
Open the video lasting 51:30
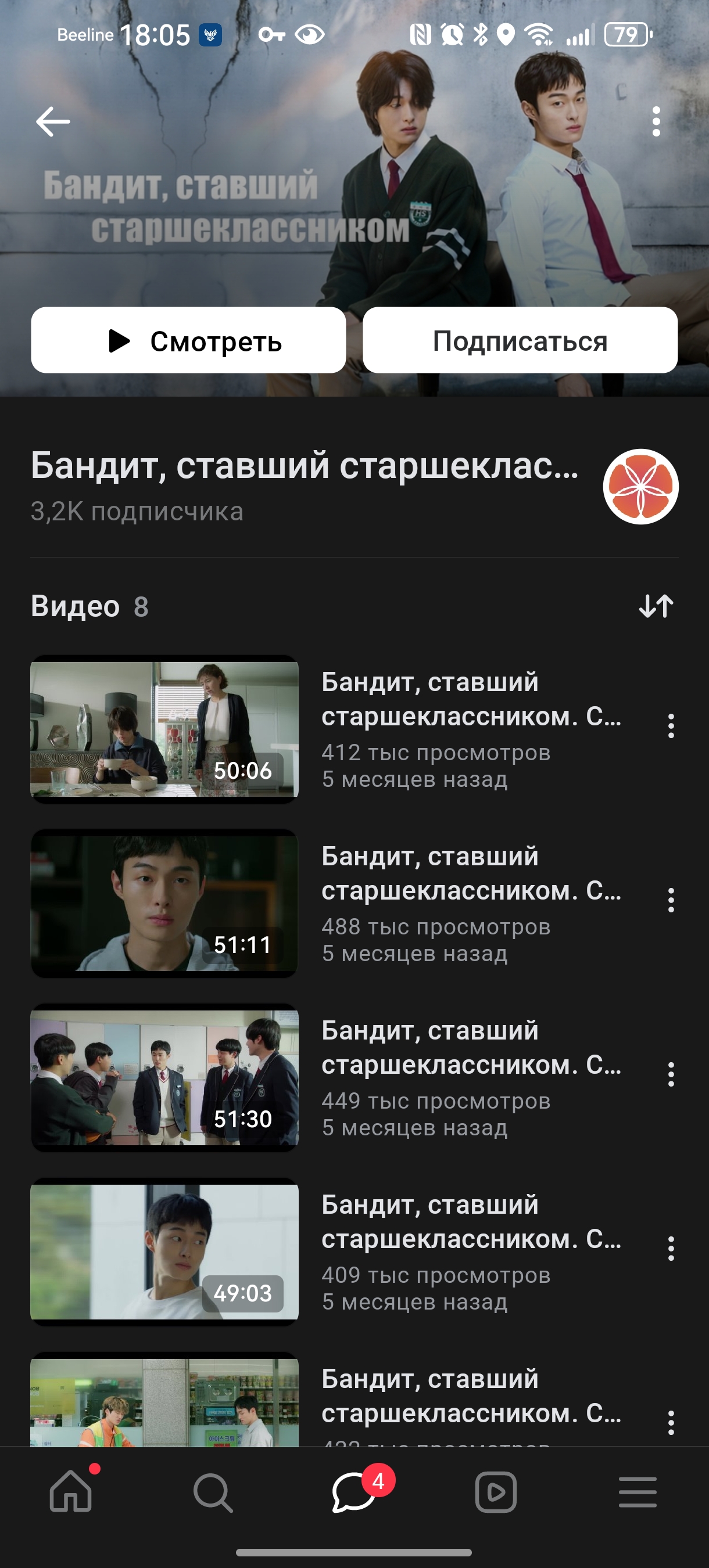[x=164, y=1077]
